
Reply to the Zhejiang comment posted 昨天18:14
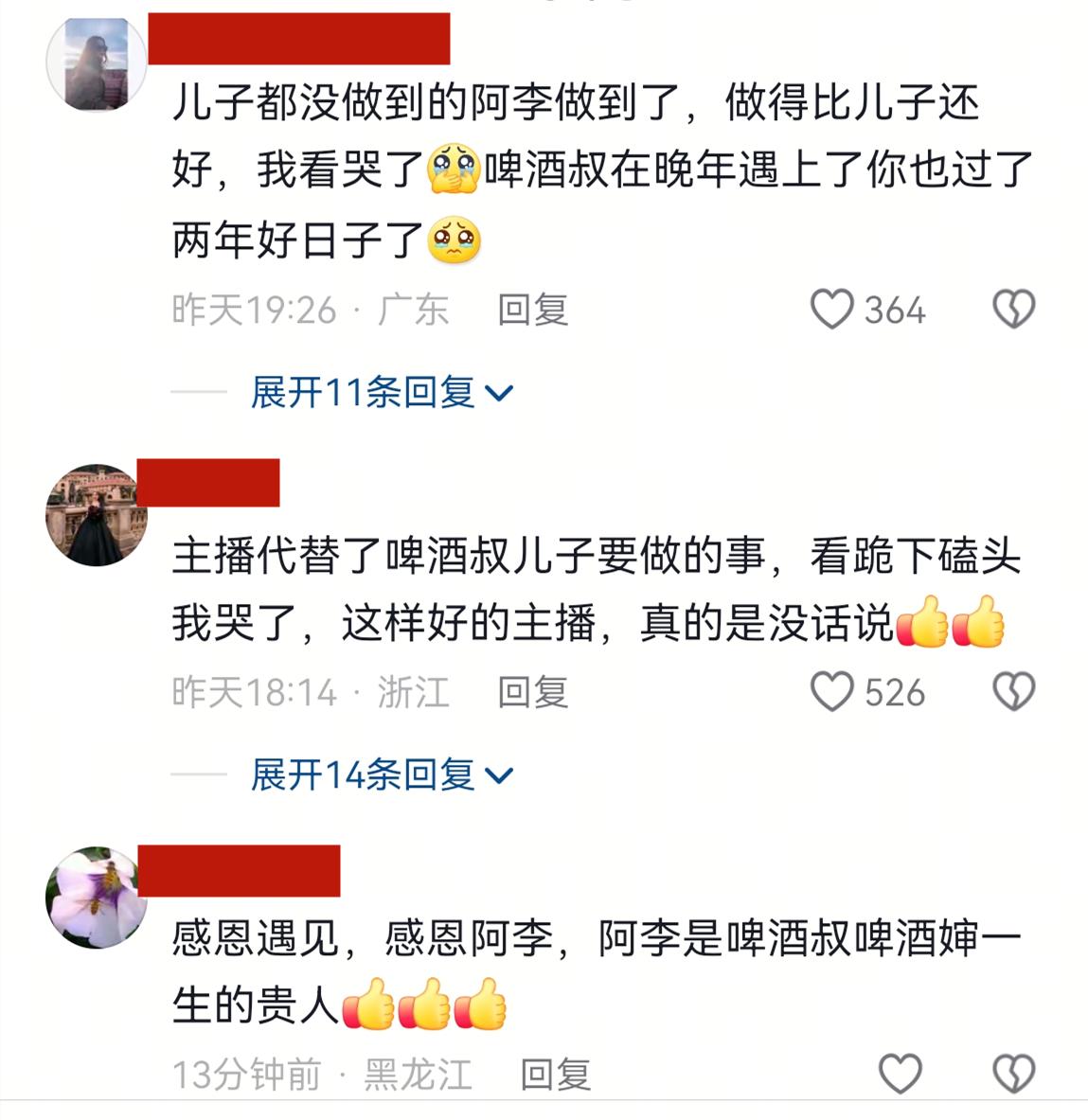[532, 692]
